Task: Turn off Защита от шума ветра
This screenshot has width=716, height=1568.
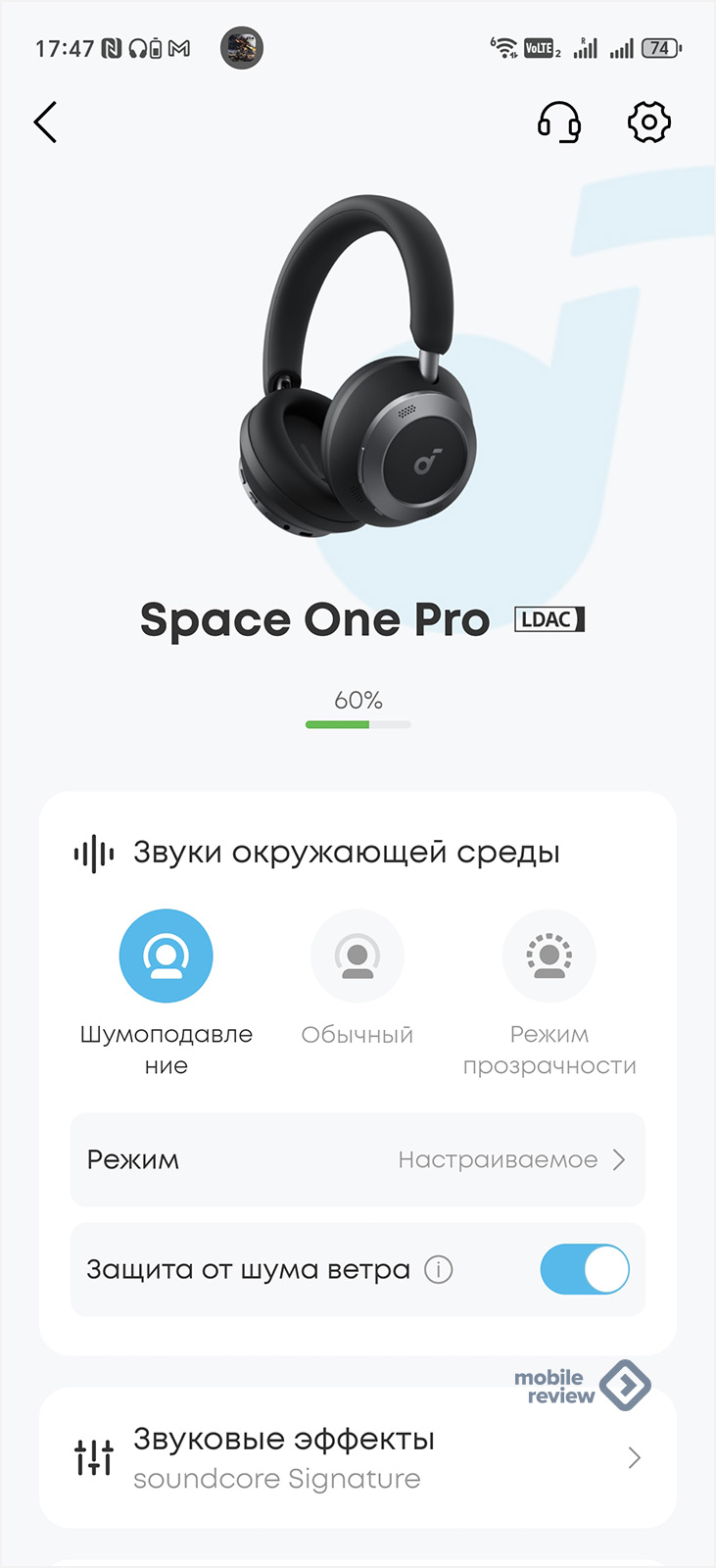Action: pyautogui.click(x=585, y=1269)
